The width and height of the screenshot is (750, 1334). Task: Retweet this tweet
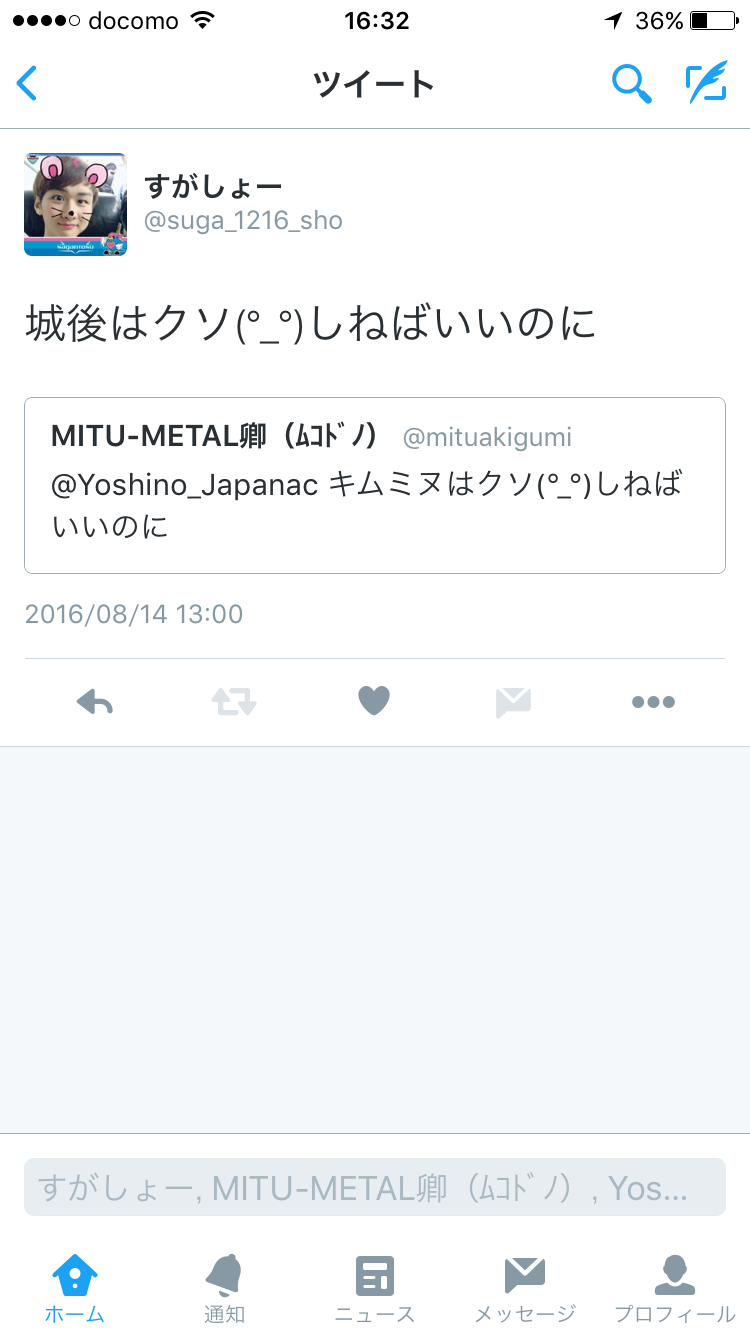[x=234, y=702]
